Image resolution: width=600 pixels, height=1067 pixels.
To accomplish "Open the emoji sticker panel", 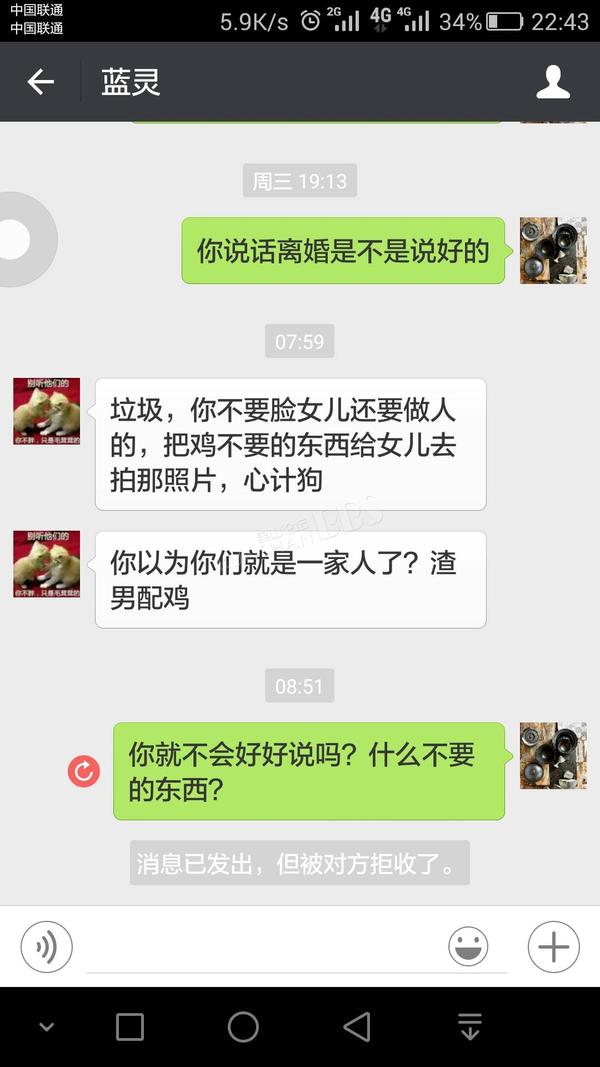I will [468, 946].
